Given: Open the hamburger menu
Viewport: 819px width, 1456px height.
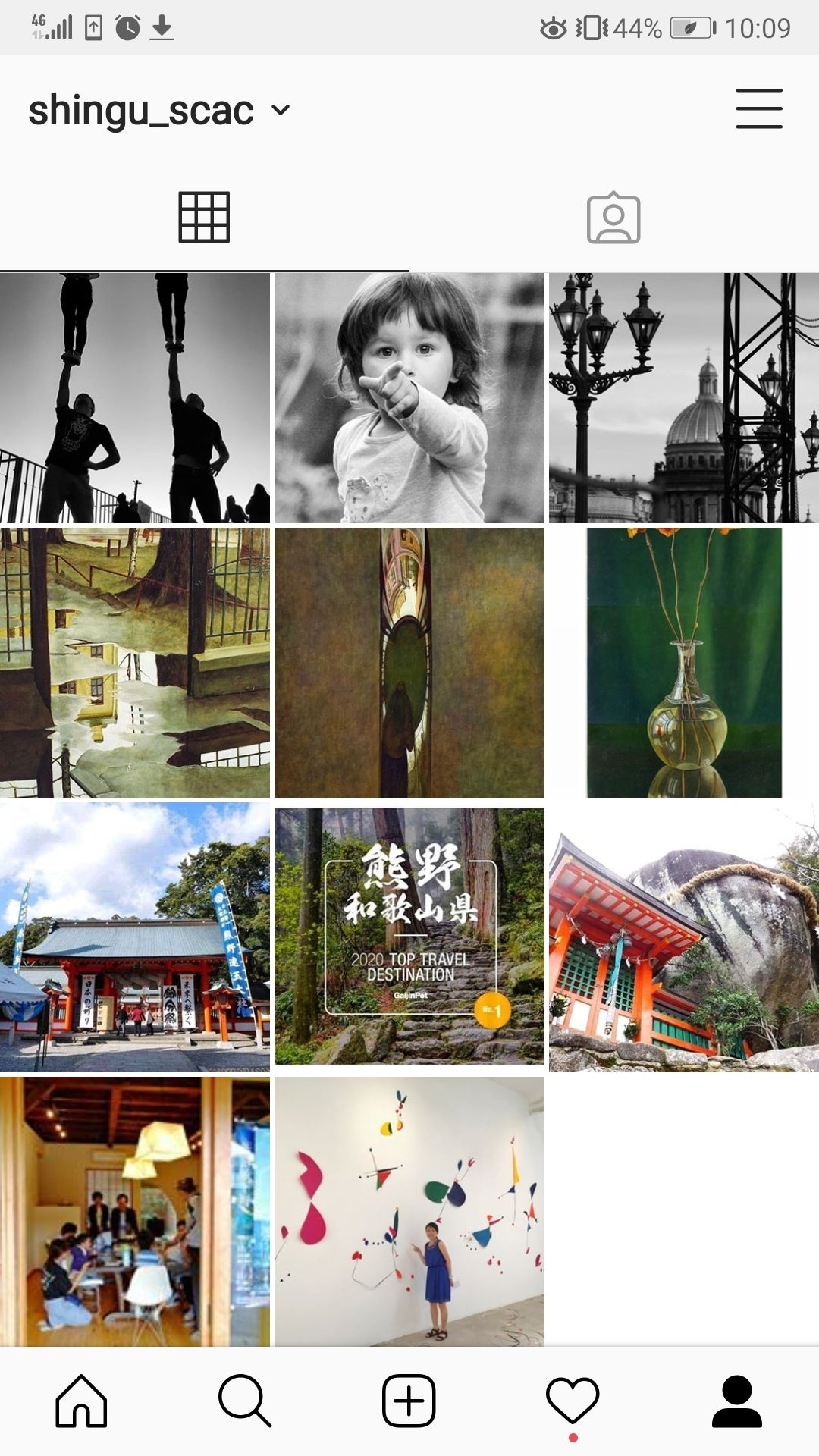Looking at the screenshot, I should [x=759, y=108].
